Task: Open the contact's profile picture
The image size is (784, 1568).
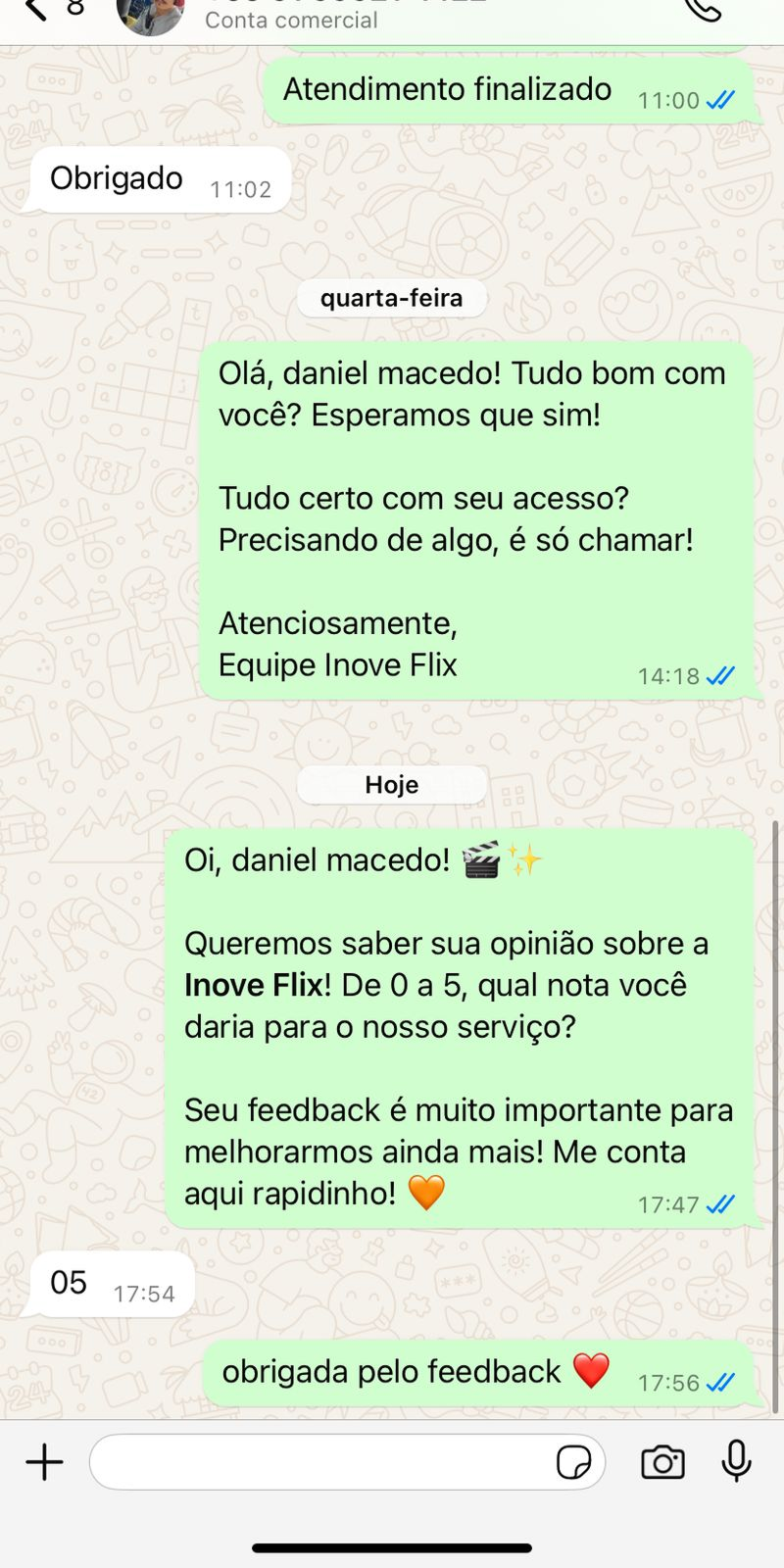Action: 150,14
